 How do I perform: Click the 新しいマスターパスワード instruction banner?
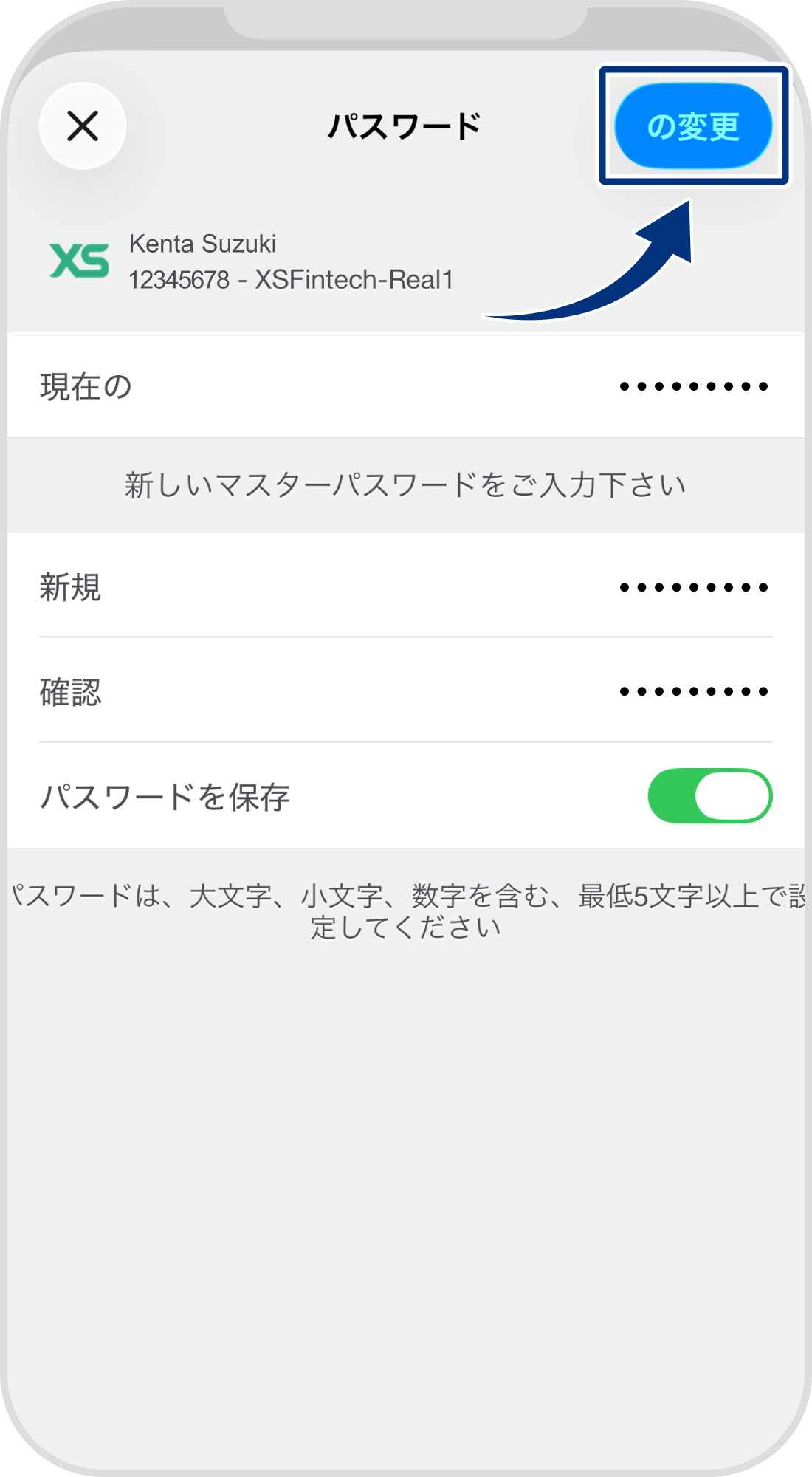click(405, 482)
